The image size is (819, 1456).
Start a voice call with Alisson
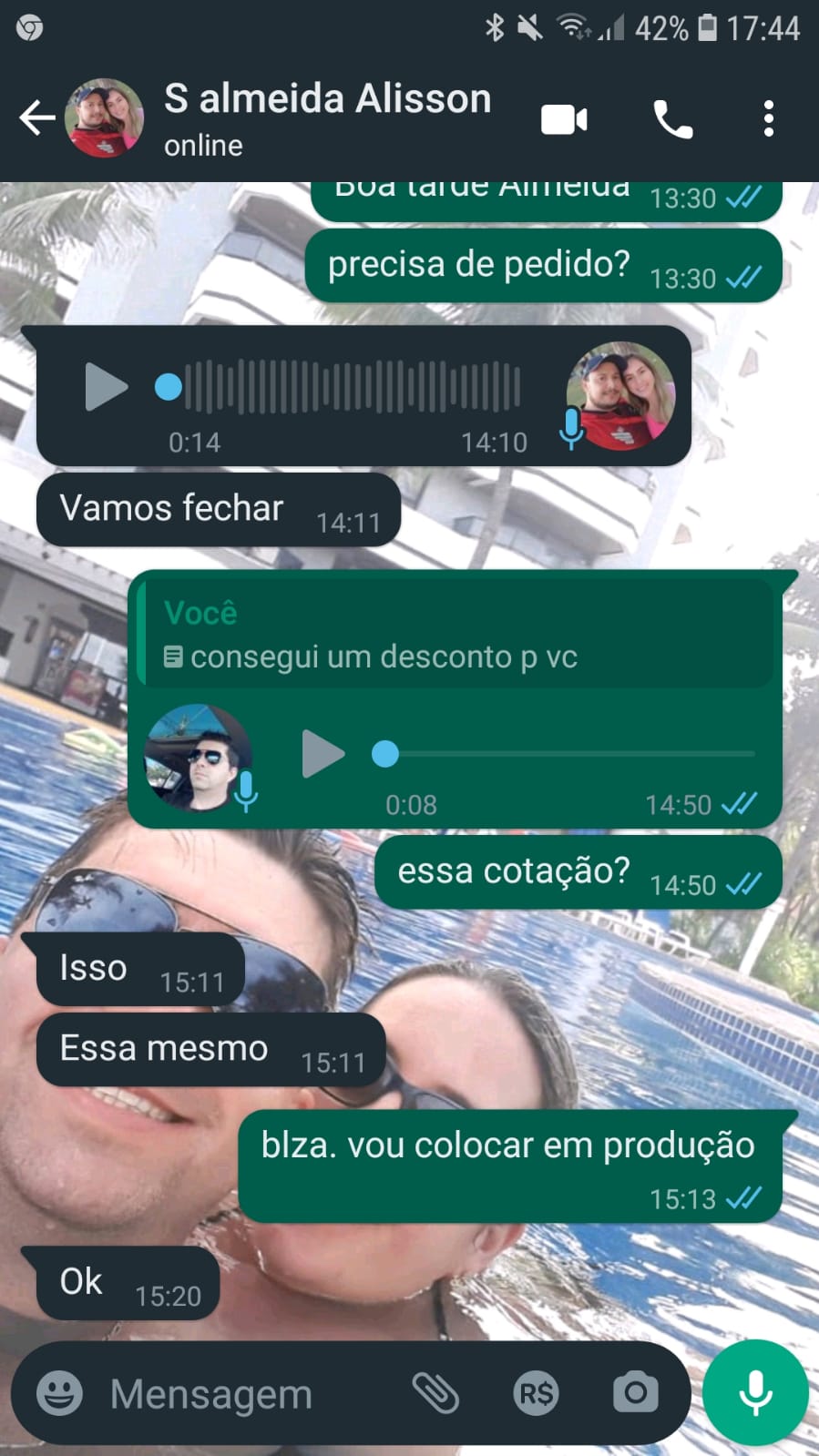pyautogui.click(x=673, y=119)
